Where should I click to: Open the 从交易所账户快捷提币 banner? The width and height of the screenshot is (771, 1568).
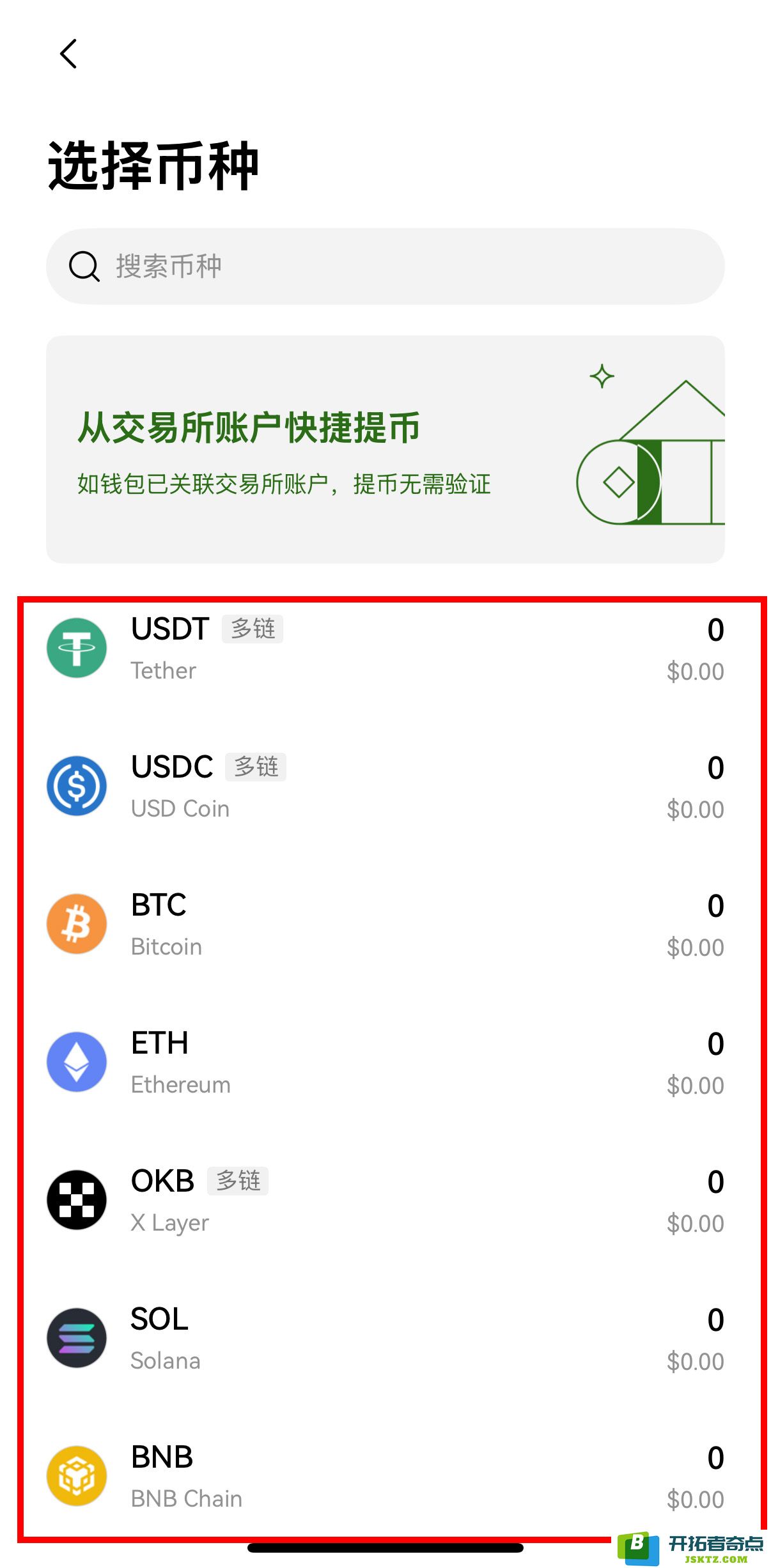tap(385, 449)
